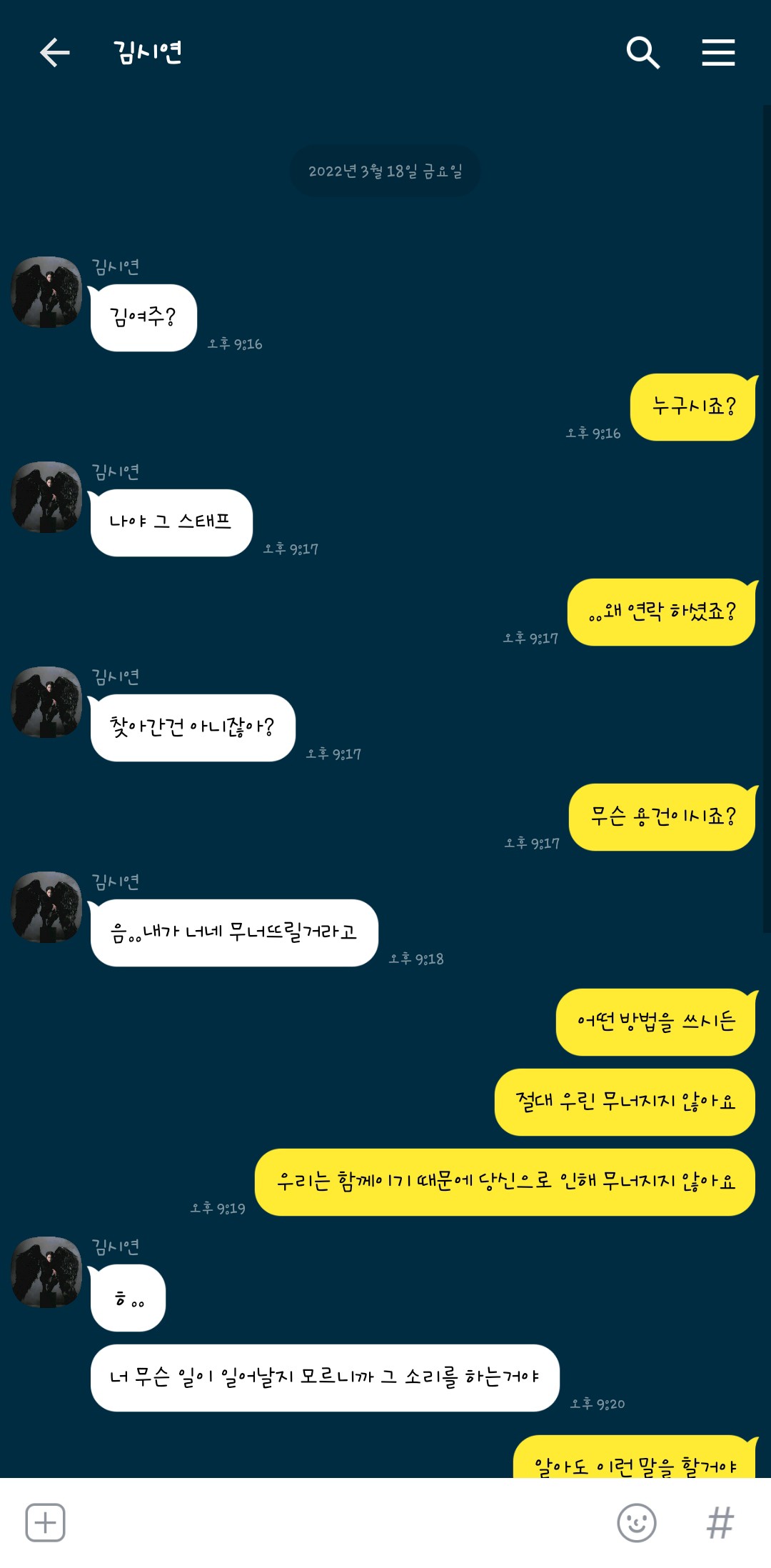
Task: Open the emoticon picker
Action: click(x=636, y=1522)
